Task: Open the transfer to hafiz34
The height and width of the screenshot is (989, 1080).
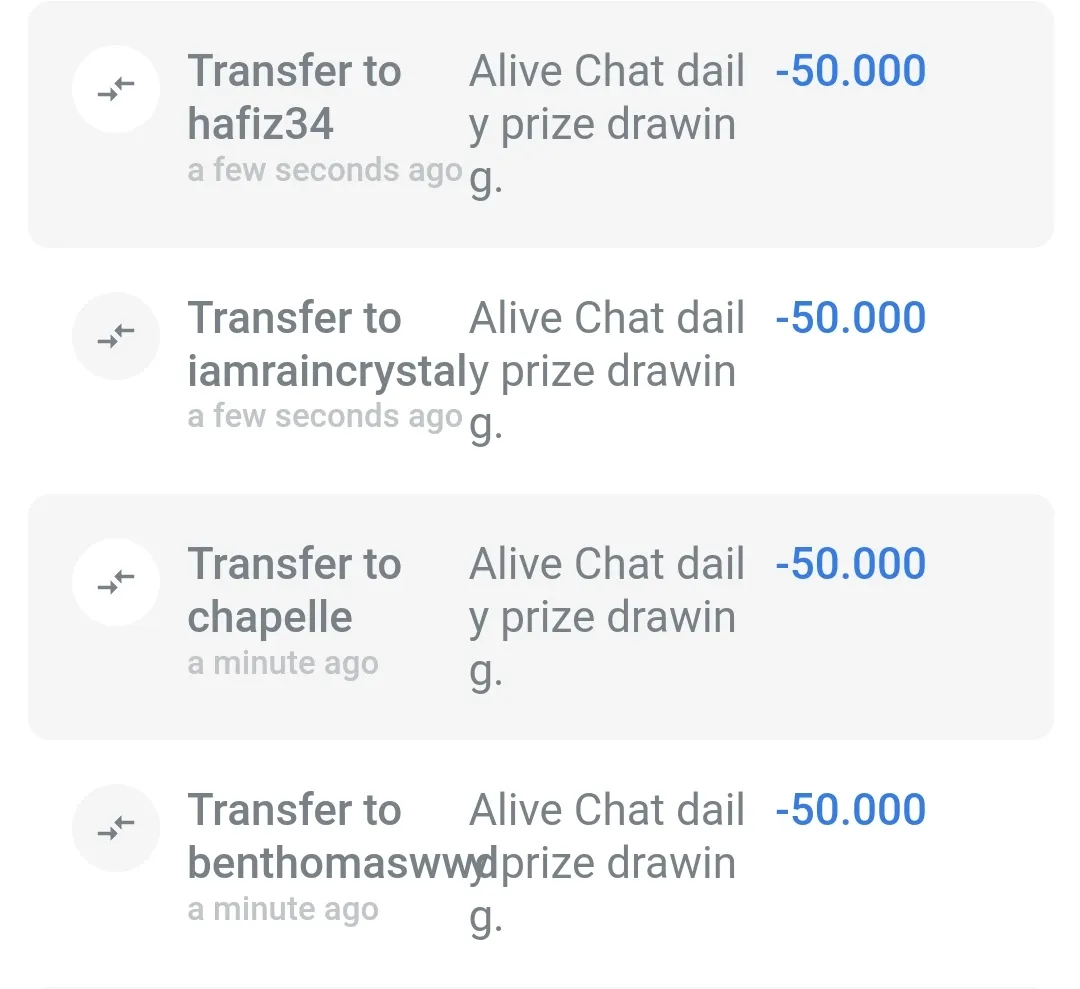Action: (x=540, y=124)
